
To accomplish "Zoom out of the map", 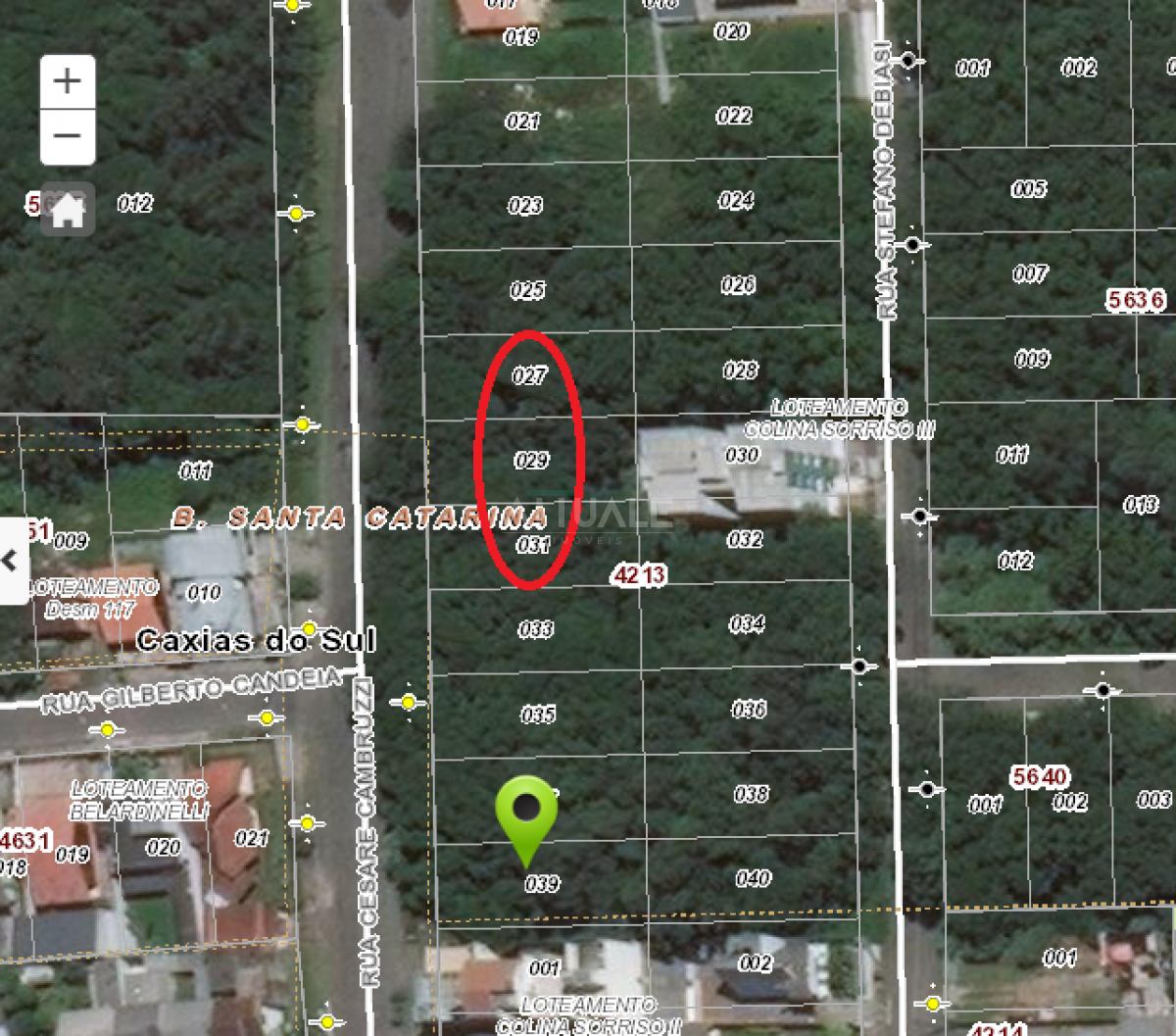I will [67, 136].
